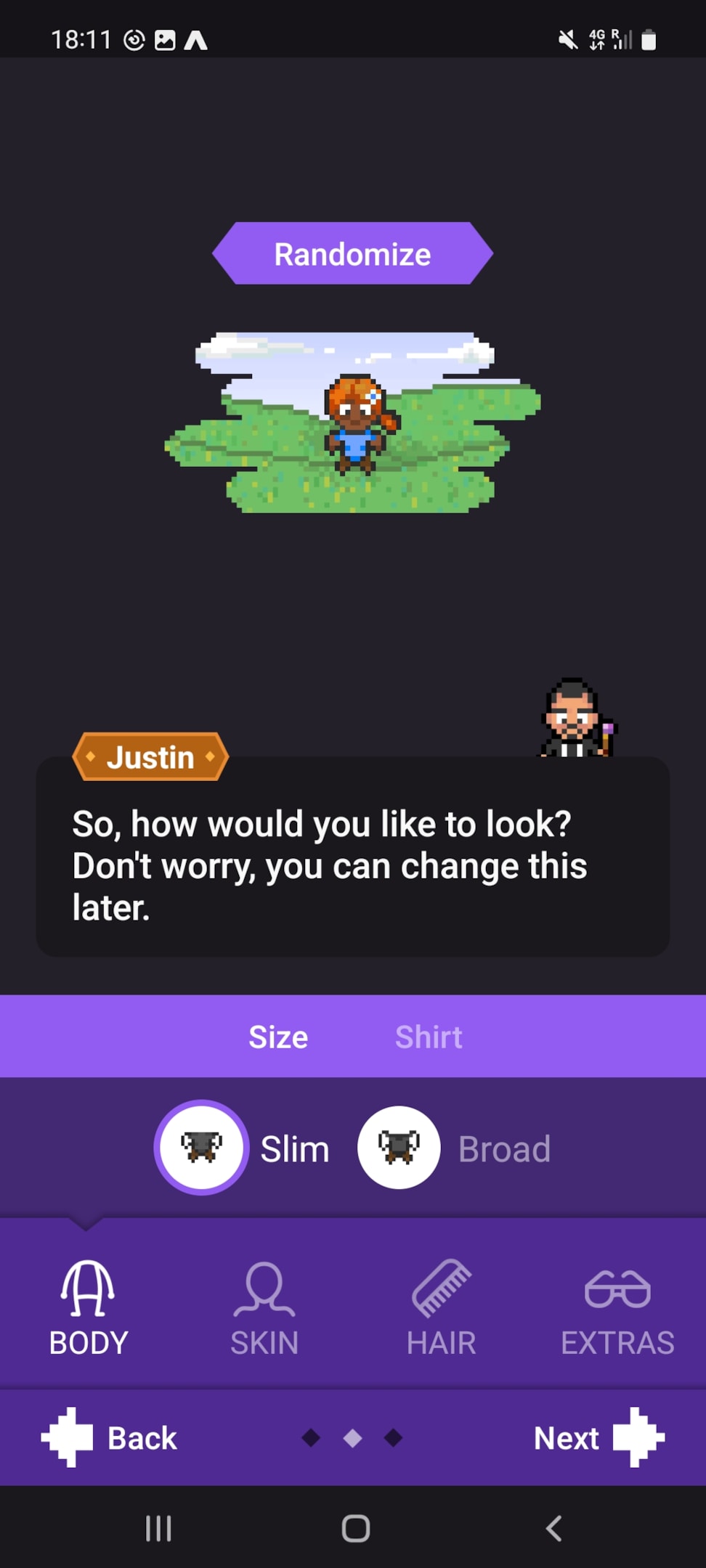Go Back to the previous step
This screenshot has height=1568, width=706.
pos(110,1437)
